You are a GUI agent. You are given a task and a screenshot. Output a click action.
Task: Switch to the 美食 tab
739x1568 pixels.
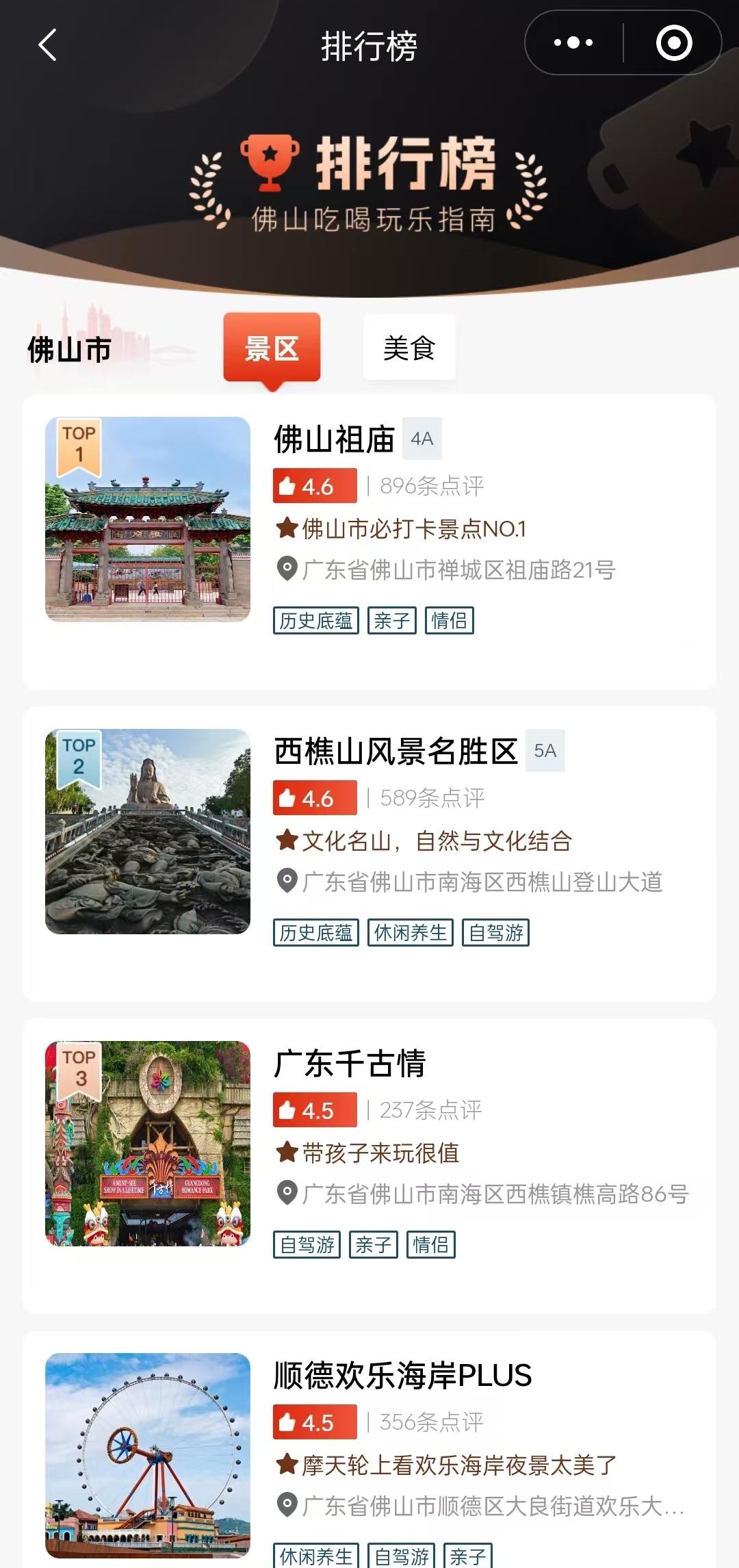tap(409, 348)
